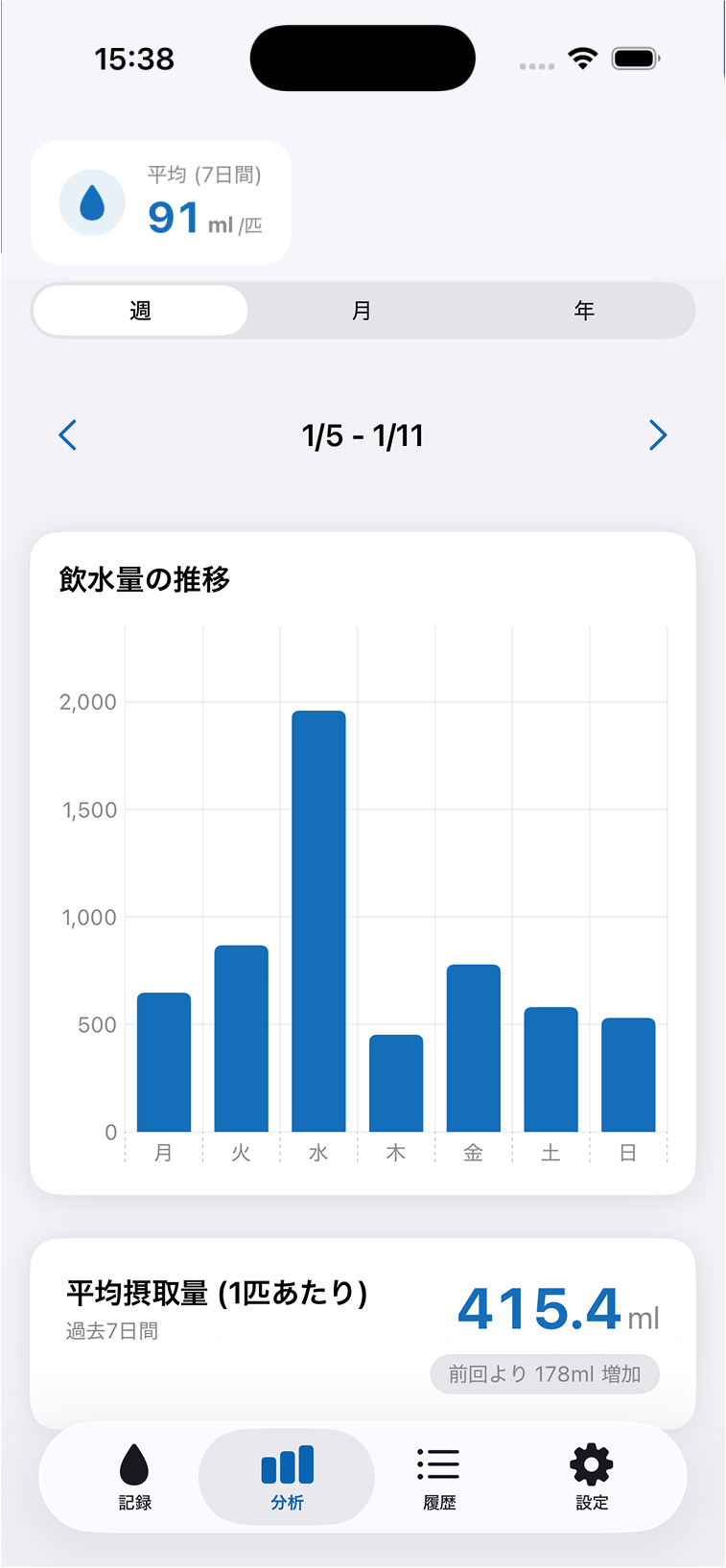Select the 分析 tab
Viewport: 726px width, 1568px height.
(x=287, y=1477)
